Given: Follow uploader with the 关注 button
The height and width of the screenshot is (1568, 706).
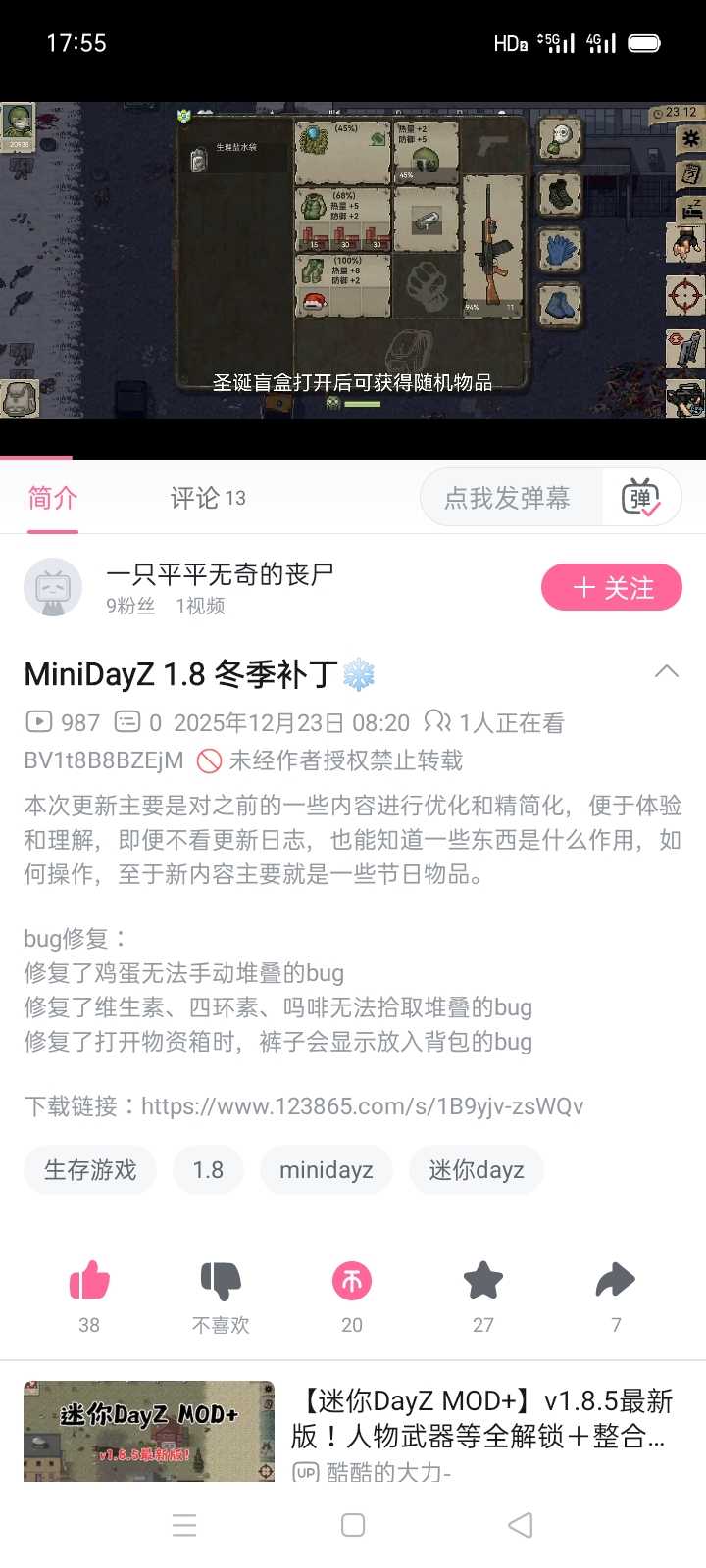Looking at the screenshot, I should (611, 587).
